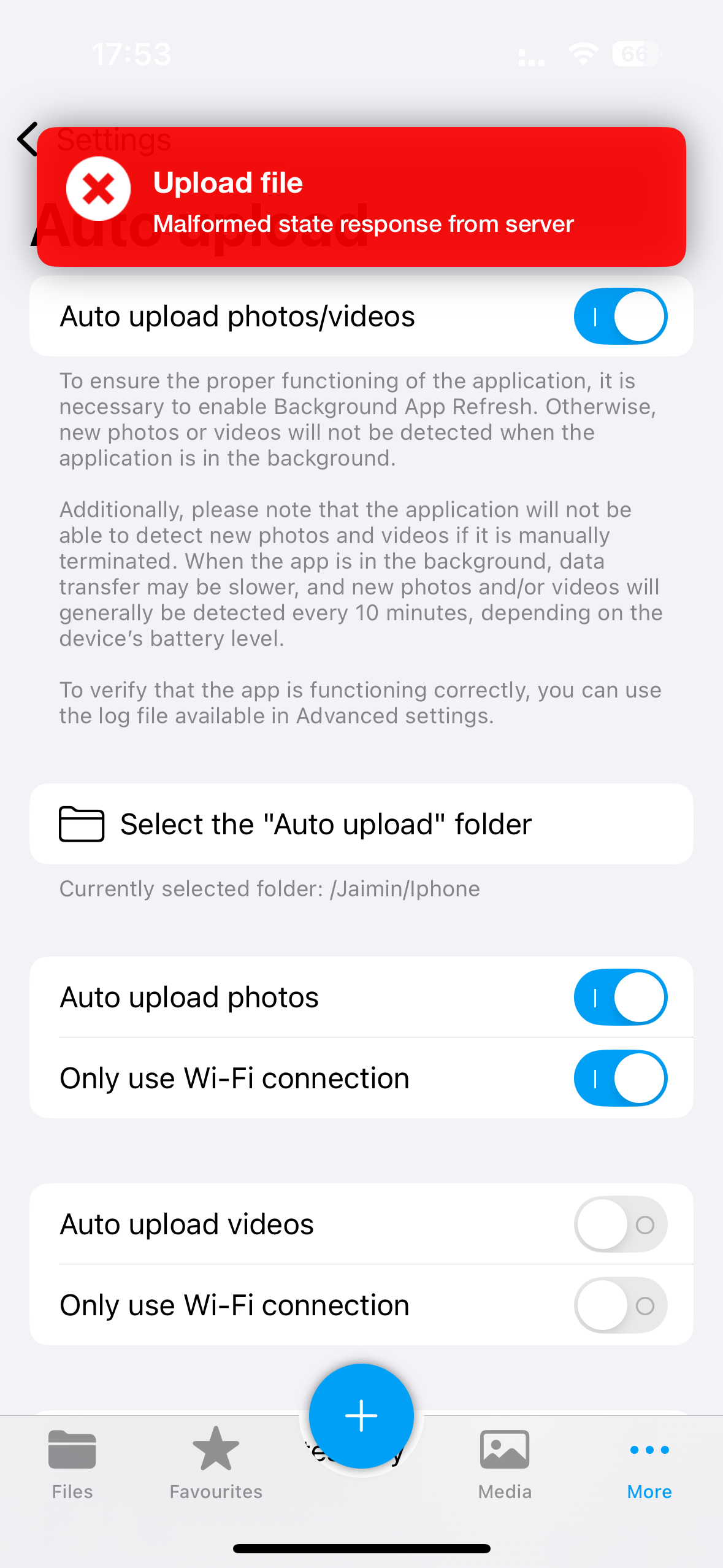Toggle Wi-Fi only under Auto upload photos
Image resolution: width=723 pixels, height=1568 pixels.
[x=620, y=1078]
